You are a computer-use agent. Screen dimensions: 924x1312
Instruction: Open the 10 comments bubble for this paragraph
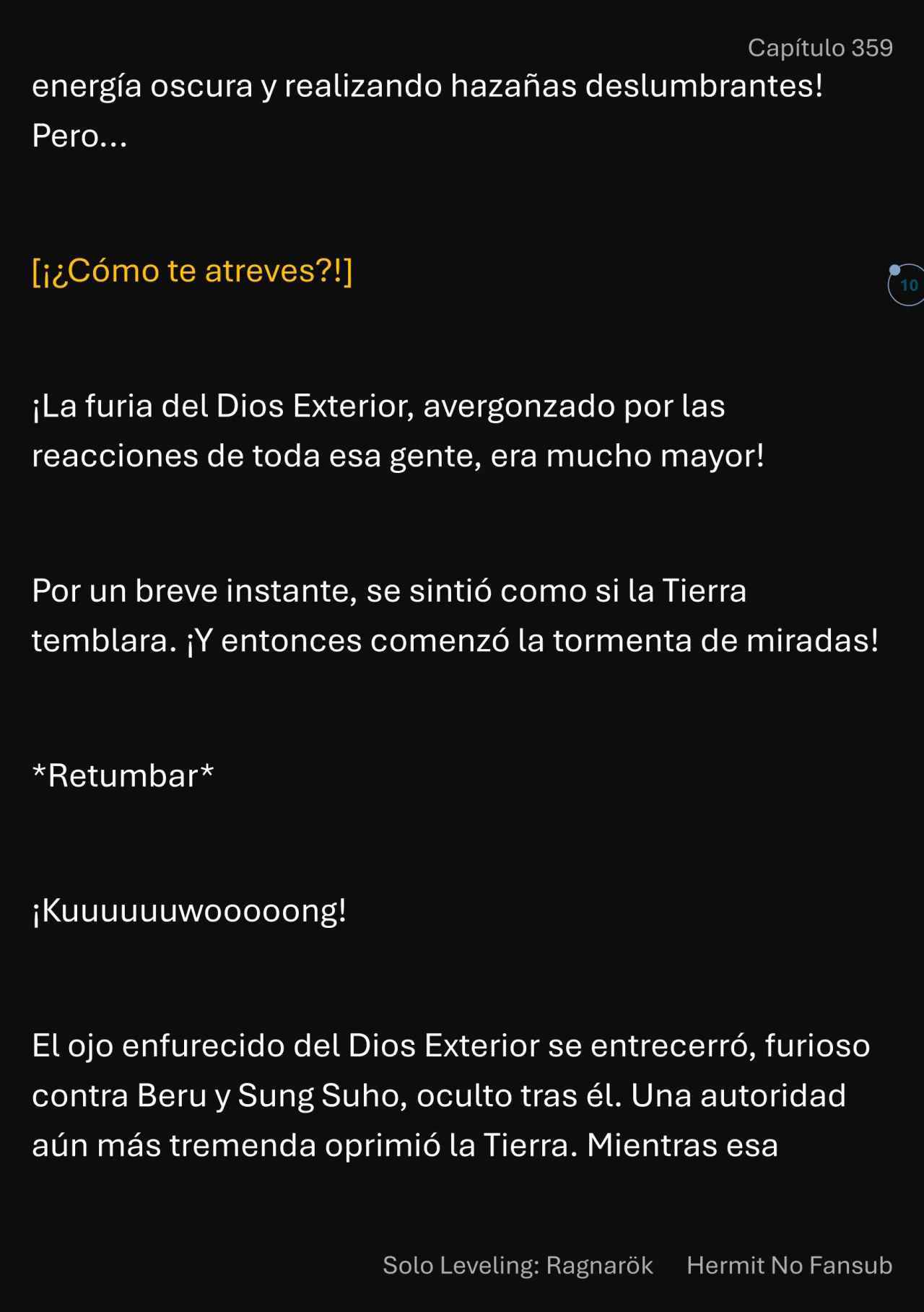907,284
